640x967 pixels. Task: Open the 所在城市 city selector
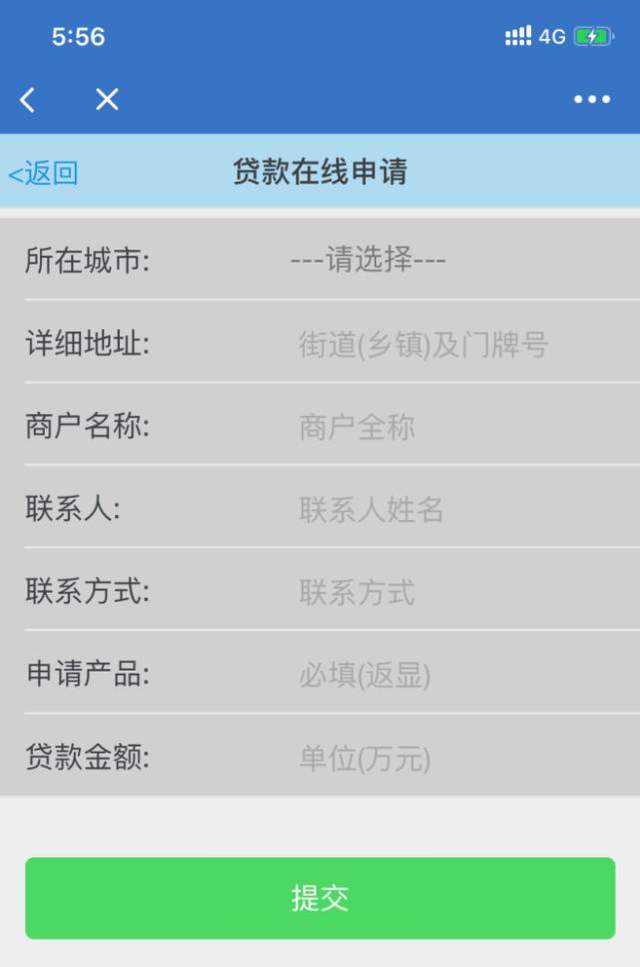tap(368, 261)
